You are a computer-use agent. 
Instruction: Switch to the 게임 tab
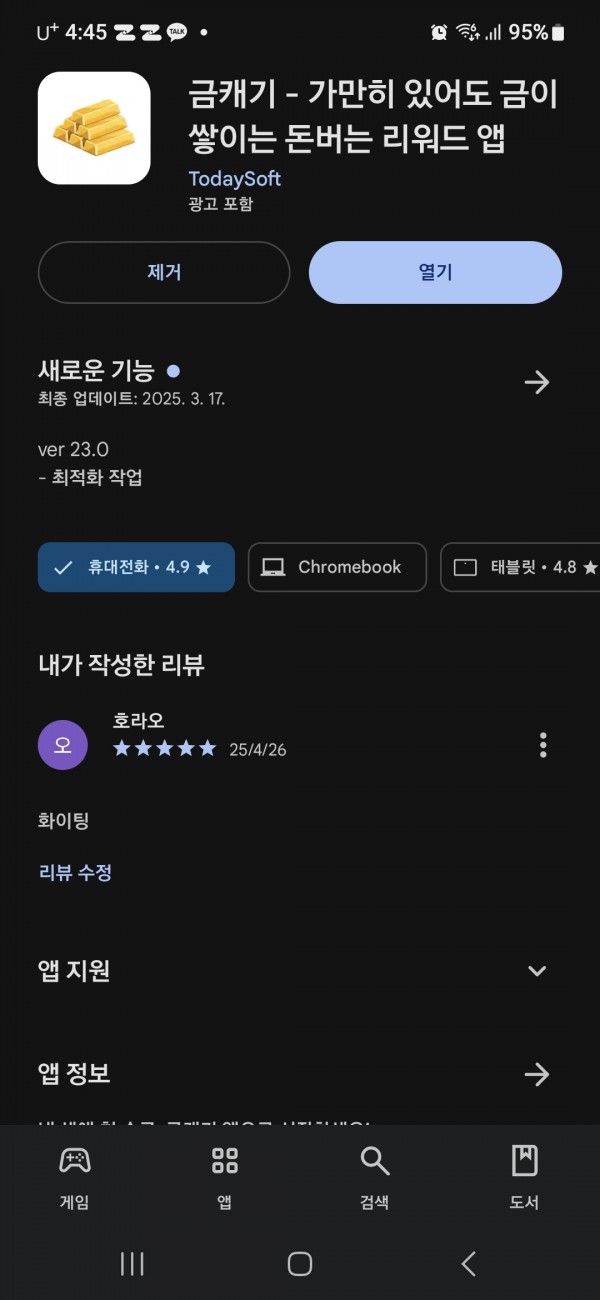tap(75, 1178)
